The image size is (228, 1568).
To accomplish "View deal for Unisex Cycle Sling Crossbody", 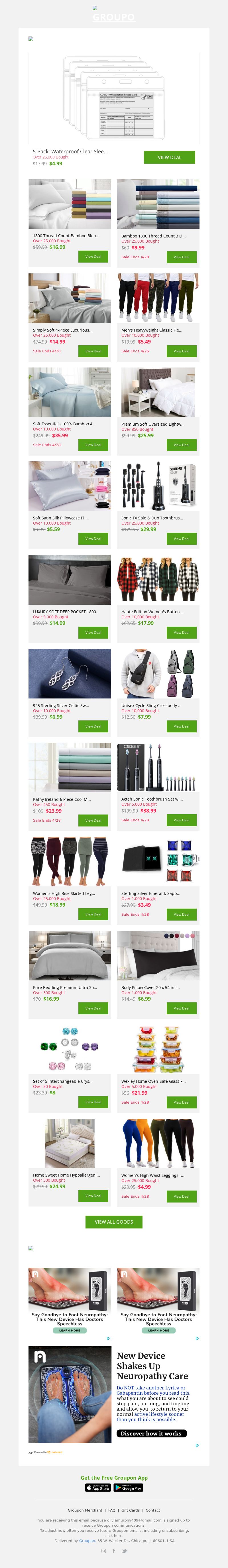I will [x=181, y=726].
